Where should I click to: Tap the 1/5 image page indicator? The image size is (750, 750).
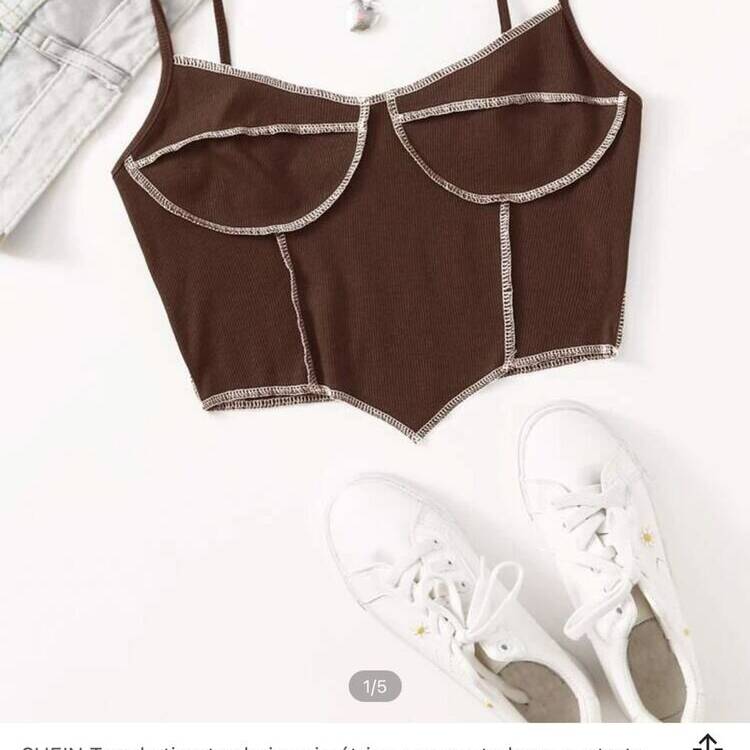point(375,686)
